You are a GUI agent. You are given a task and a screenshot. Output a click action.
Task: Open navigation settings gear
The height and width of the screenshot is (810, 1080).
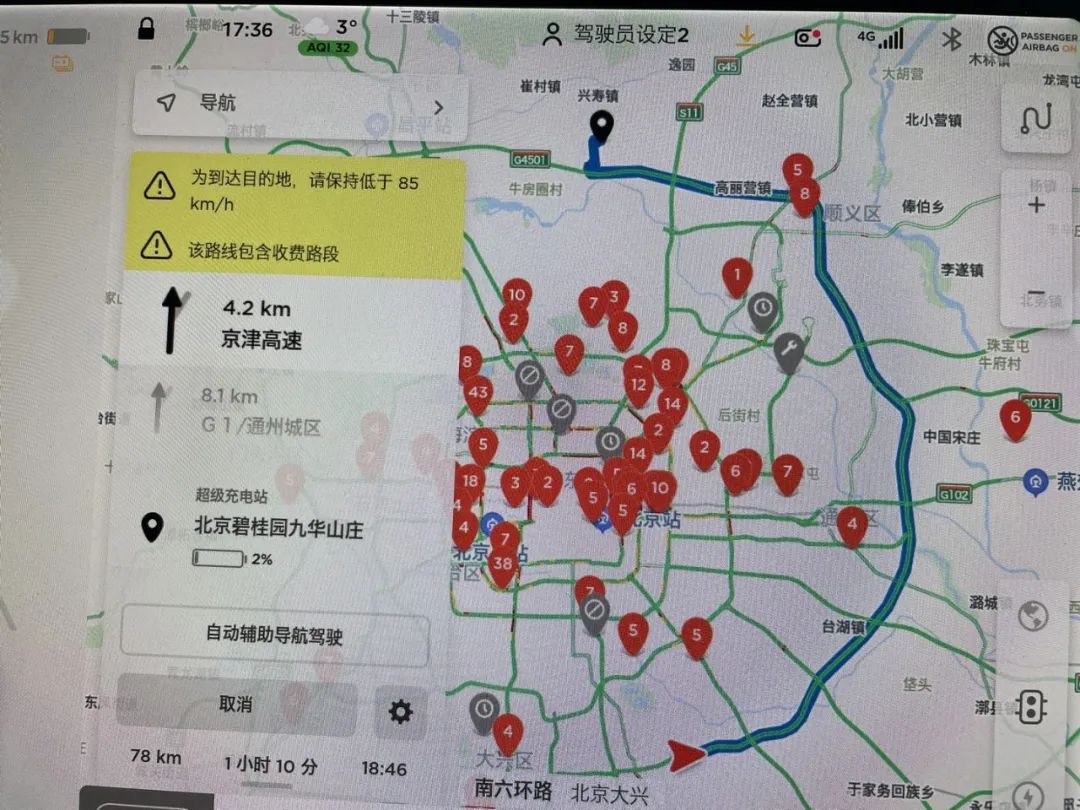[400, 712]
